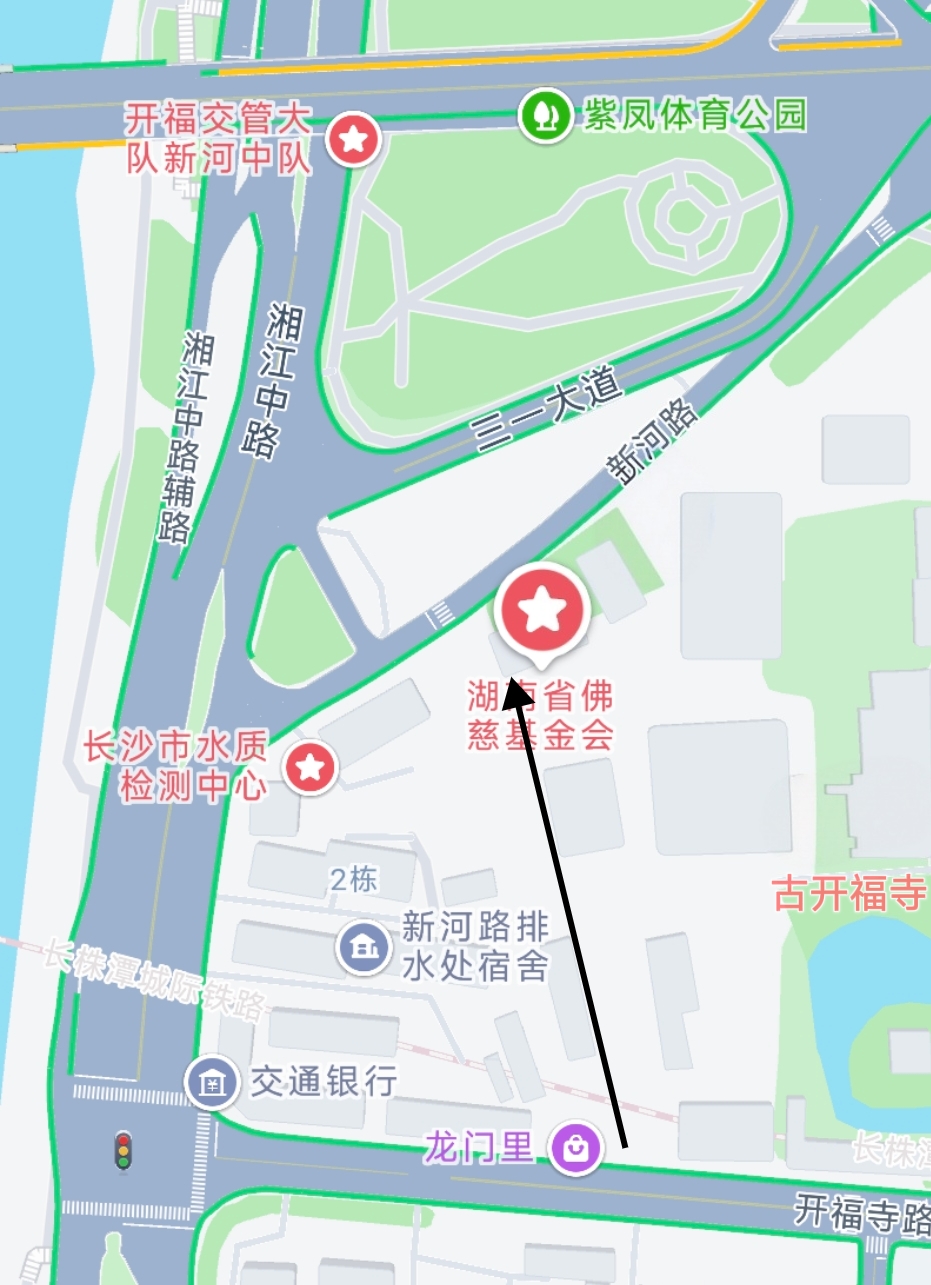Select the 长沙市水质检测中心 marker
Viewport: 931px width, 1285px height.
311,768
